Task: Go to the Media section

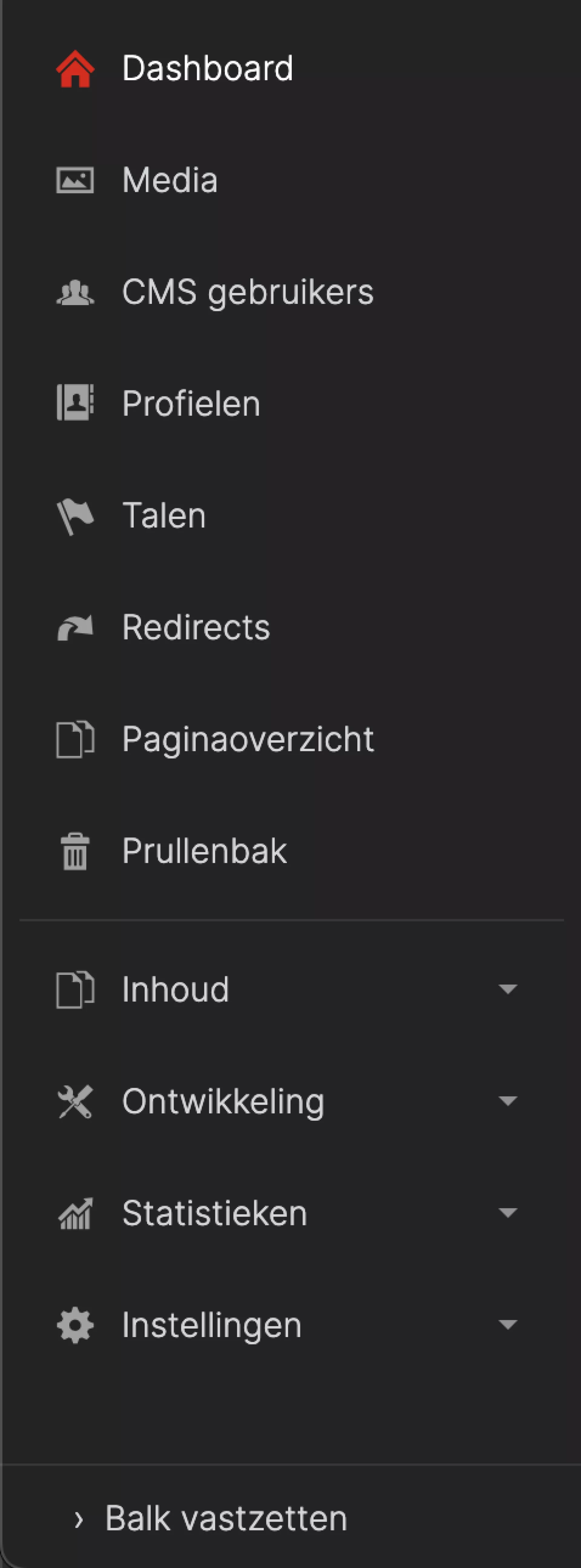Action: click(x=169, y=180)
